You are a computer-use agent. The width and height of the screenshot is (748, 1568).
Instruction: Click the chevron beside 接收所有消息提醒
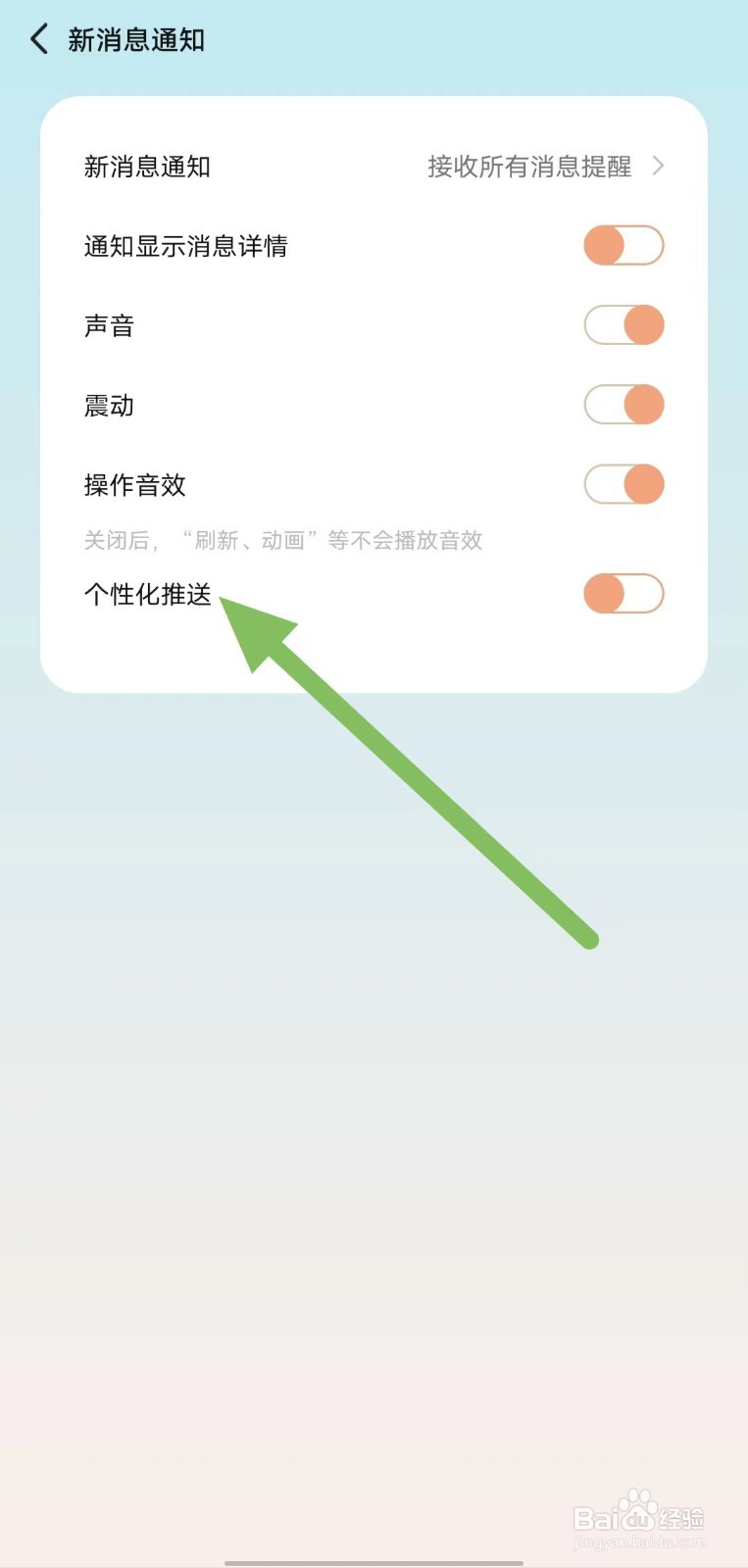(x=658, y=166)
